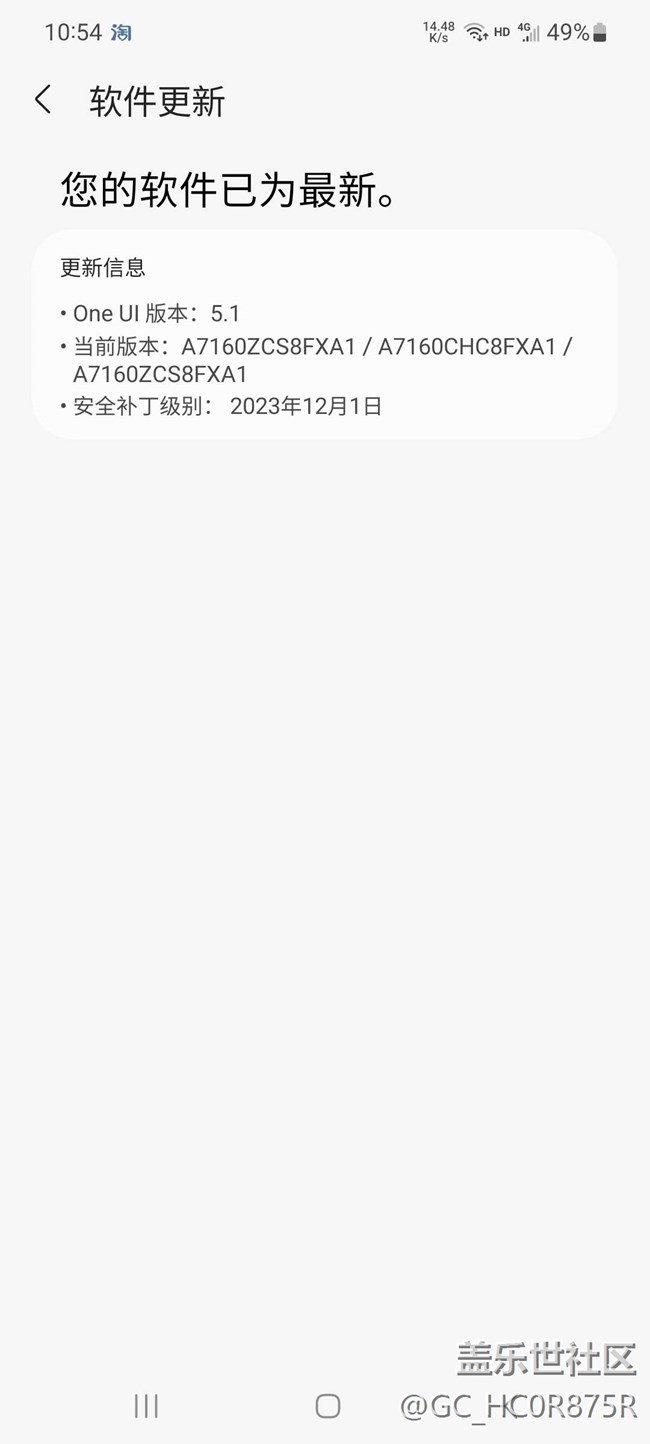This screenshot has height=1444, width=650.
Task: Open the recent apps overview
Action: tap(146, 1406)
